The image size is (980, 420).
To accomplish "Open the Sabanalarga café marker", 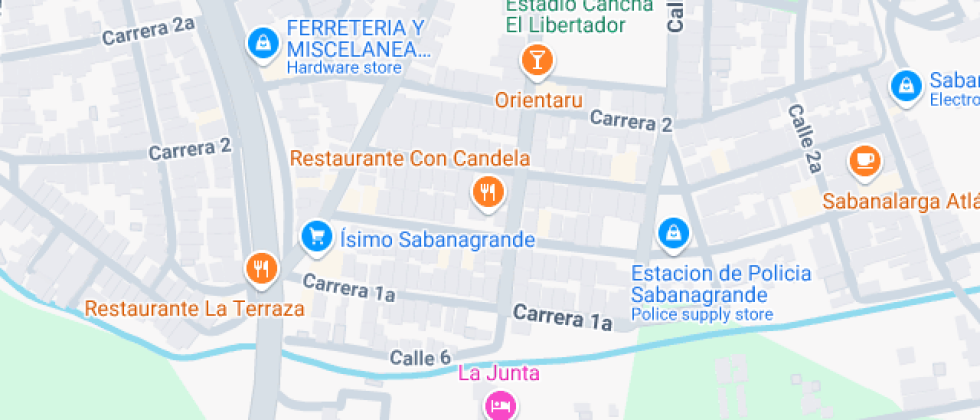I will pyautogui.click(x=864, y=160).
